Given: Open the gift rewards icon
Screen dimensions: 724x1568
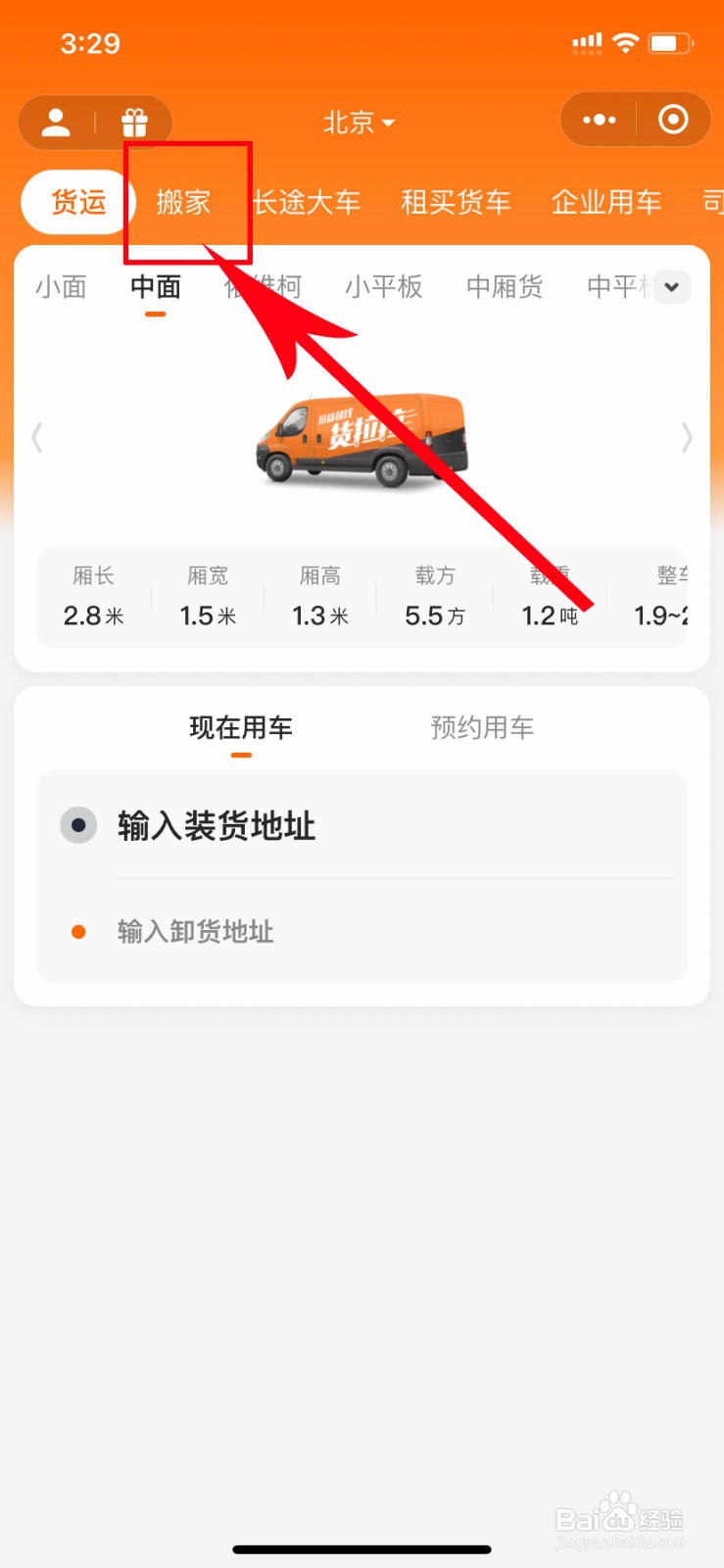Looking at the screenshot, I should tap(134, 122).
